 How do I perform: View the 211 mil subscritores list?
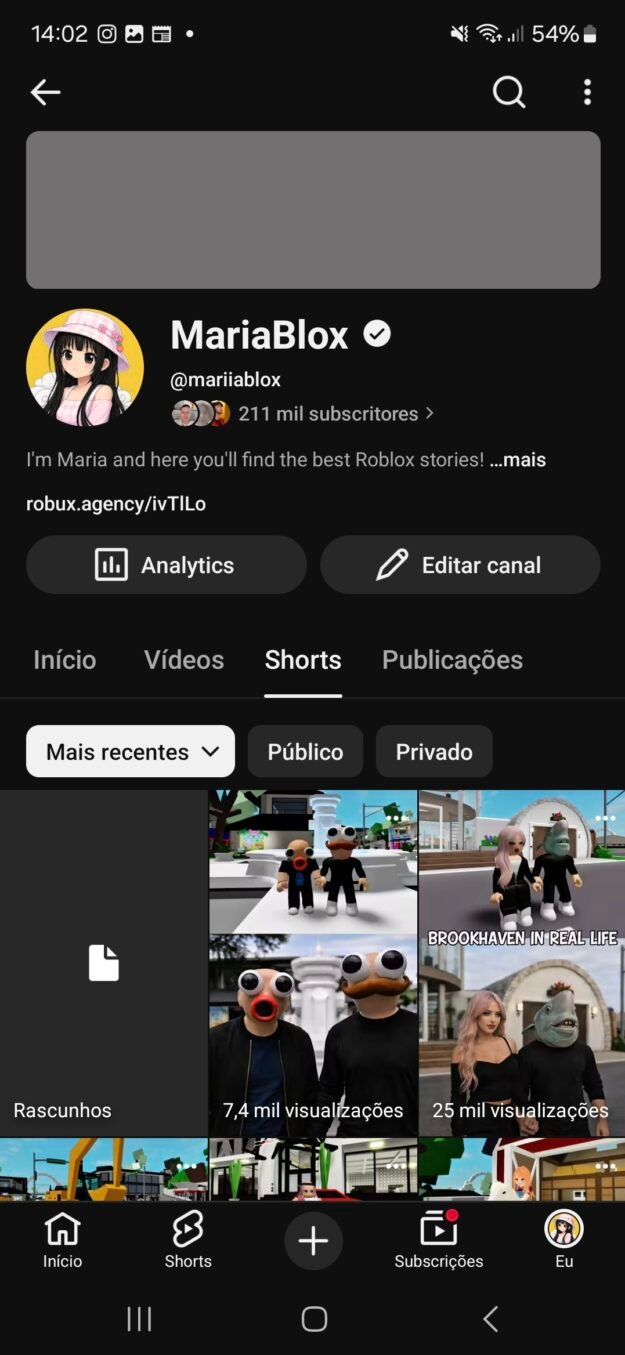click(x=326, y=413)
